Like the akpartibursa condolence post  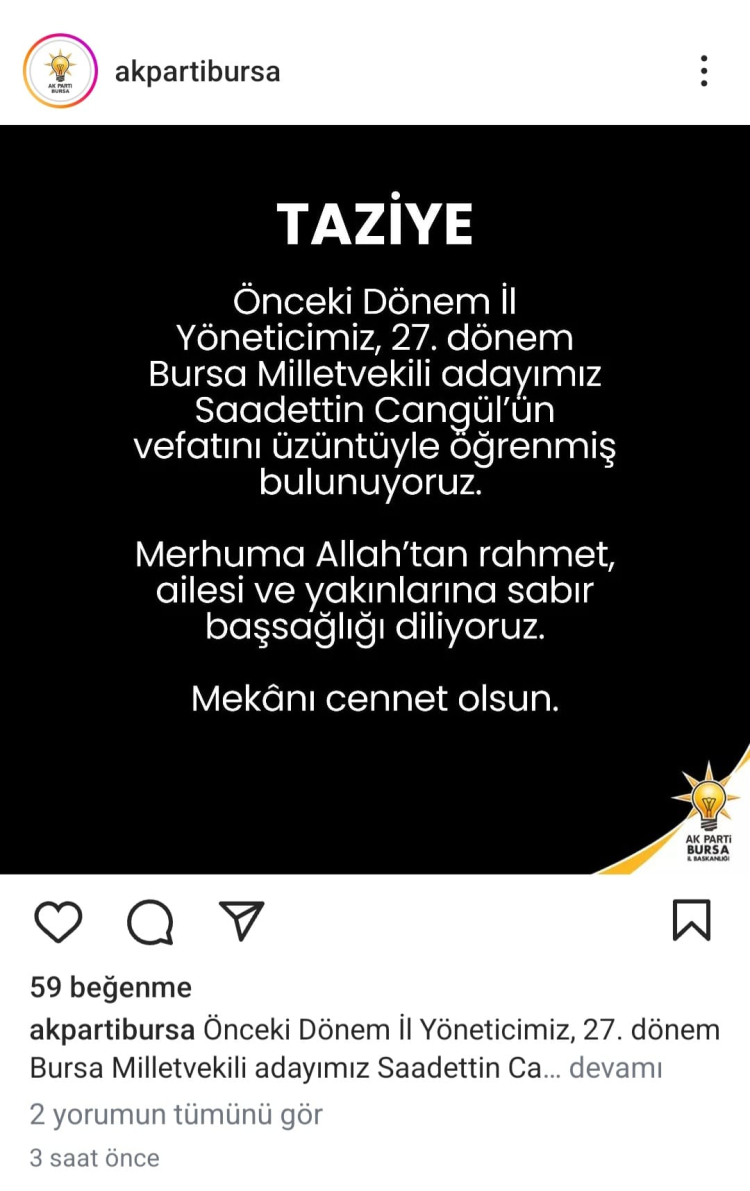pos(58,921)
